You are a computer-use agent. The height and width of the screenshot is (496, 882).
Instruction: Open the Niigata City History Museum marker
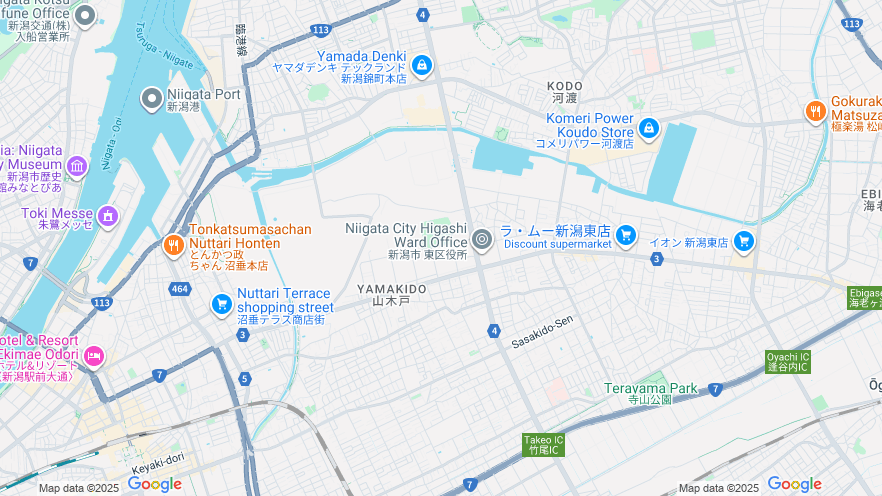point(77,165)
